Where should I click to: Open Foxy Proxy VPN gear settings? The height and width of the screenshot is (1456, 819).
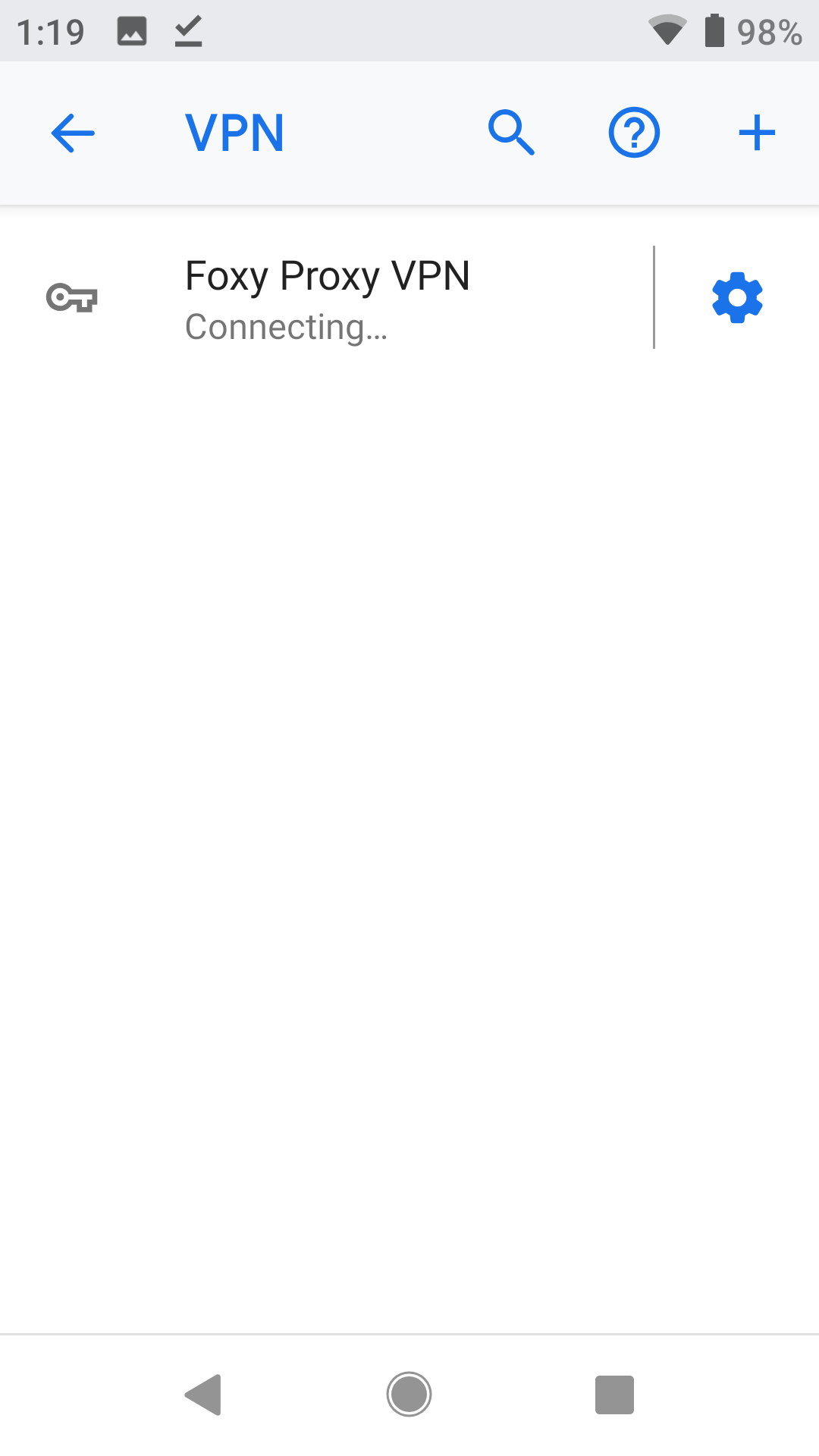[737, 298]
